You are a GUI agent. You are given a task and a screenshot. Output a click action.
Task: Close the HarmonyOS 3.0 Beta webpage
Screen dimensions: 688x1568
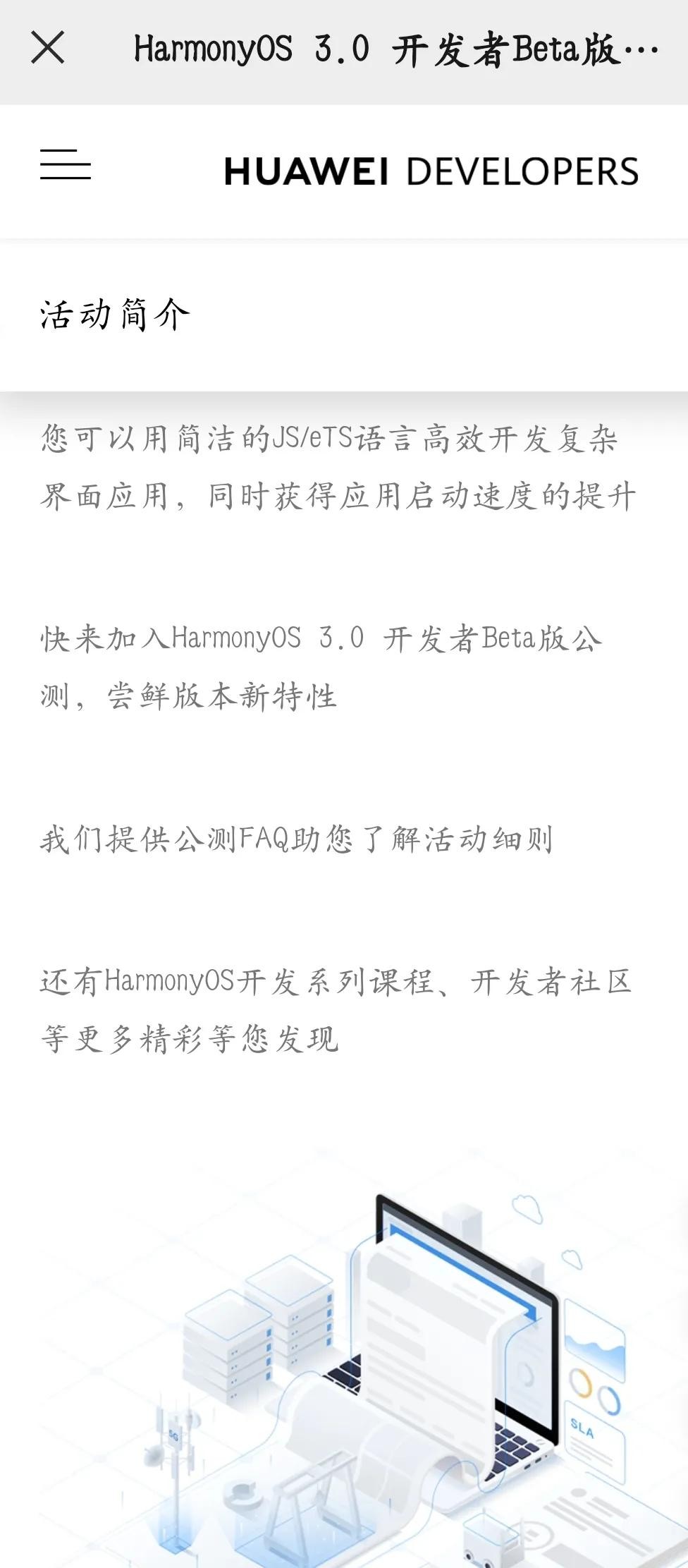click(x=48, y=48)
